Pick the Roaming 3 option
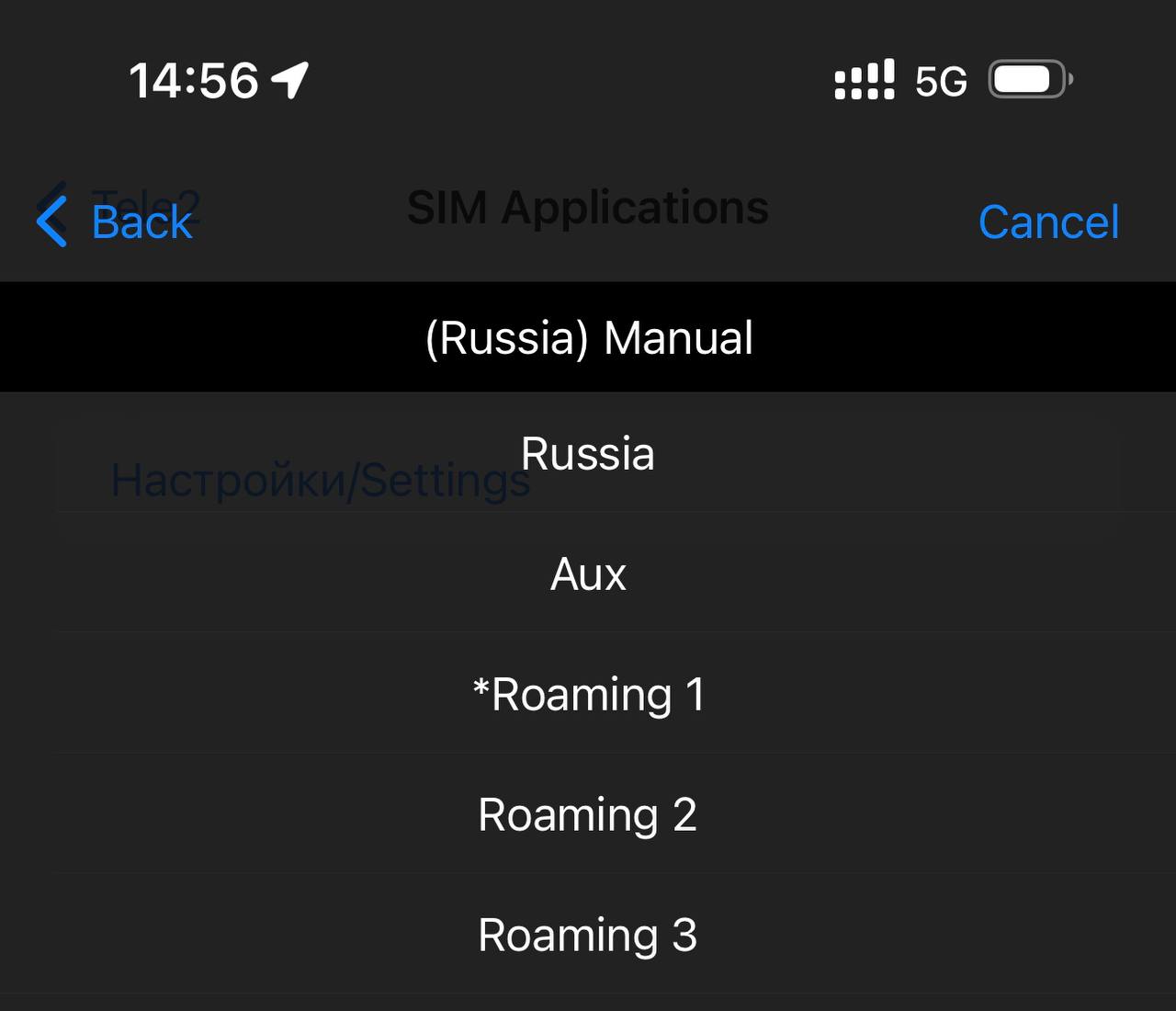The width and height of the screenshot is (1176, 1011). coord(588,935)
